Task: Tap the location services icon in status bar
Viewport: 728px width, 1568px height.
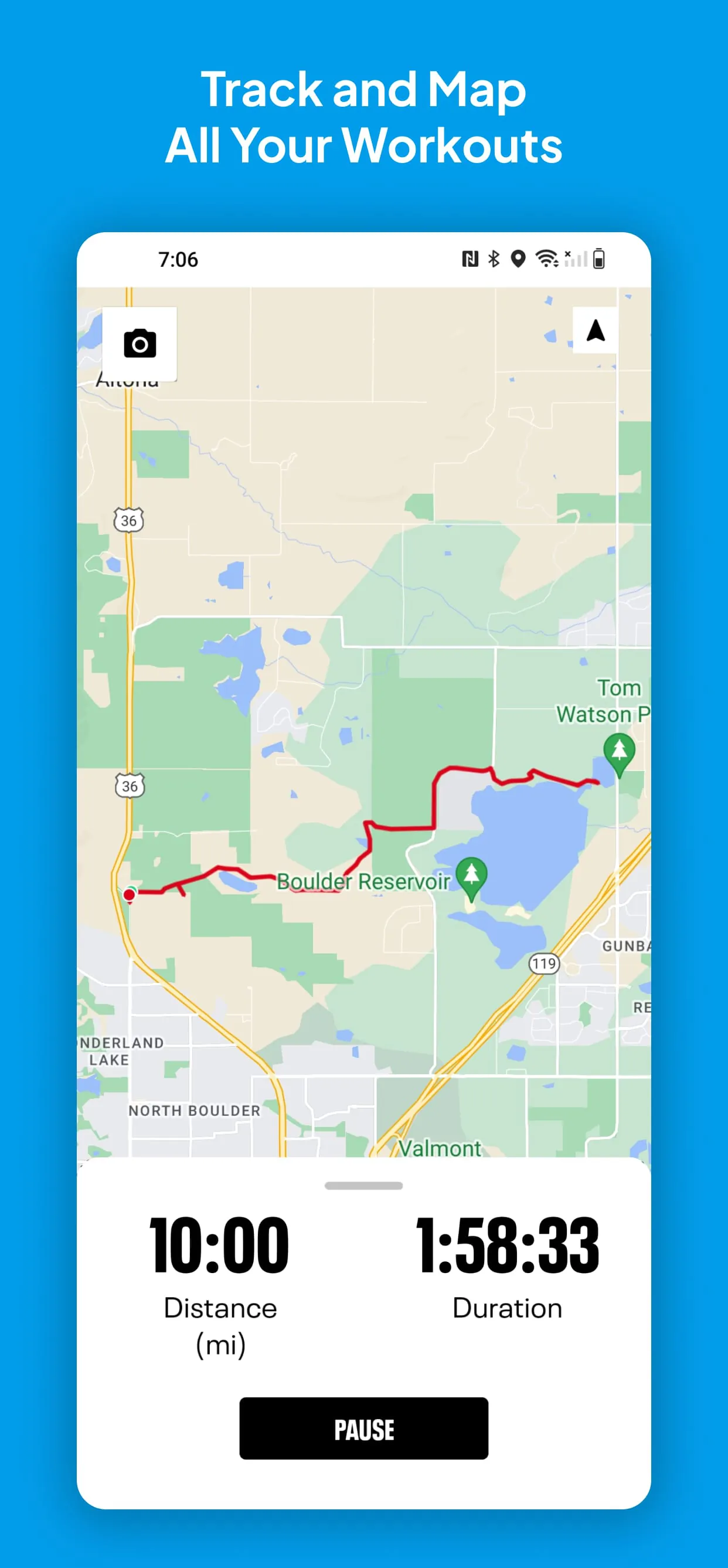Action: pos(518,259)
